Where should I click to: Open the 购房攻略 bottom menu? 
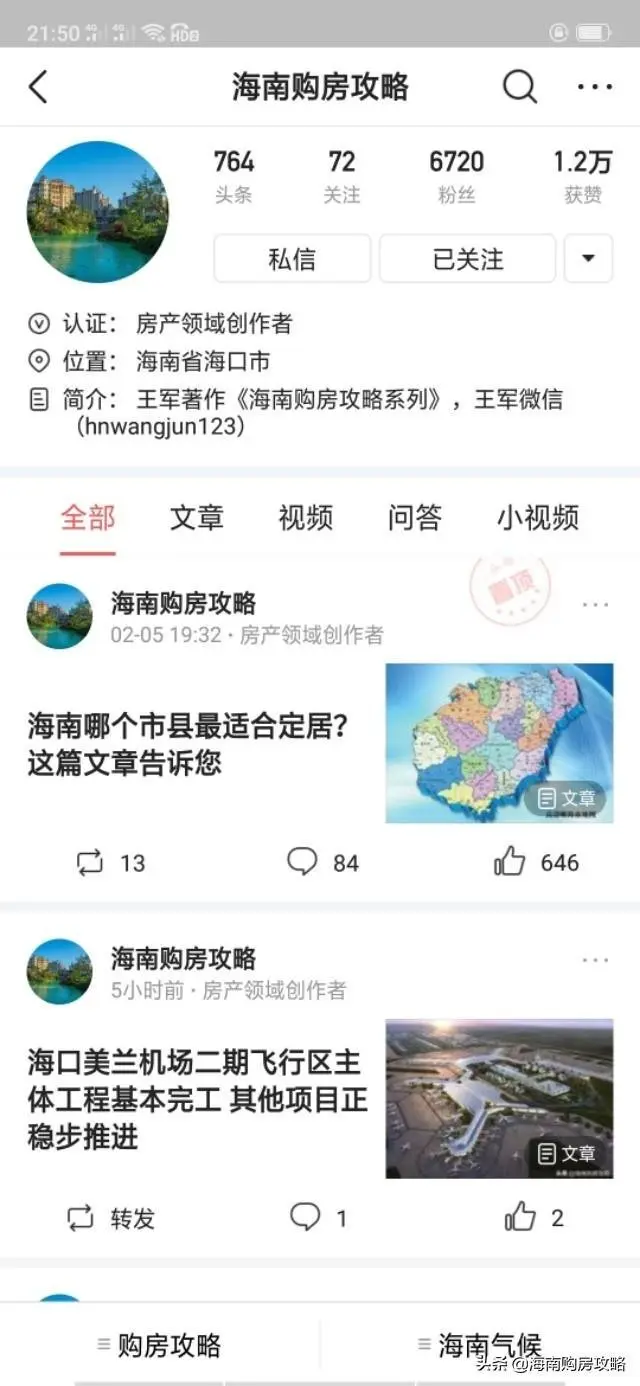tap(160, 1345)
